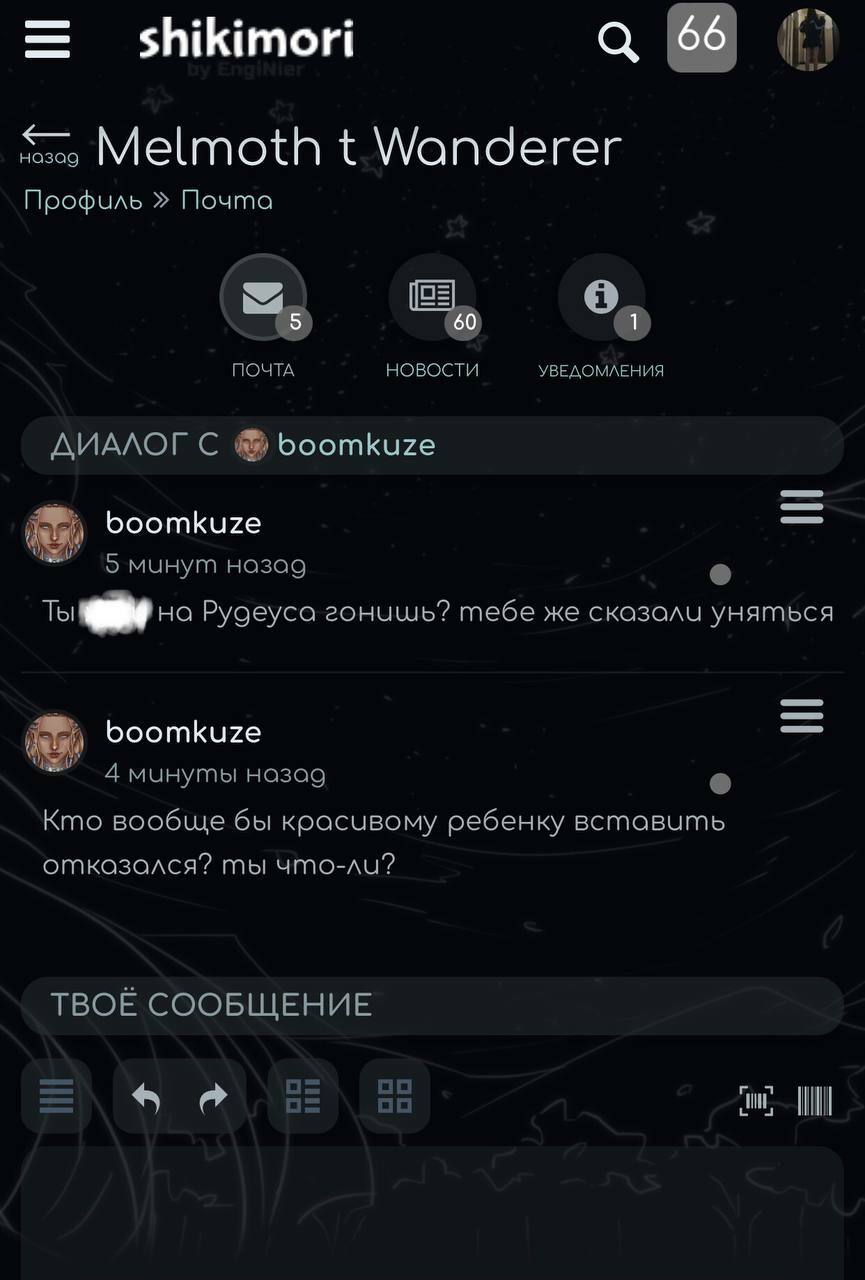This screenshot has height=1280, width=865.
Task: Insert a list via the editor toolbar
Action: click(x=302, y=1097)
